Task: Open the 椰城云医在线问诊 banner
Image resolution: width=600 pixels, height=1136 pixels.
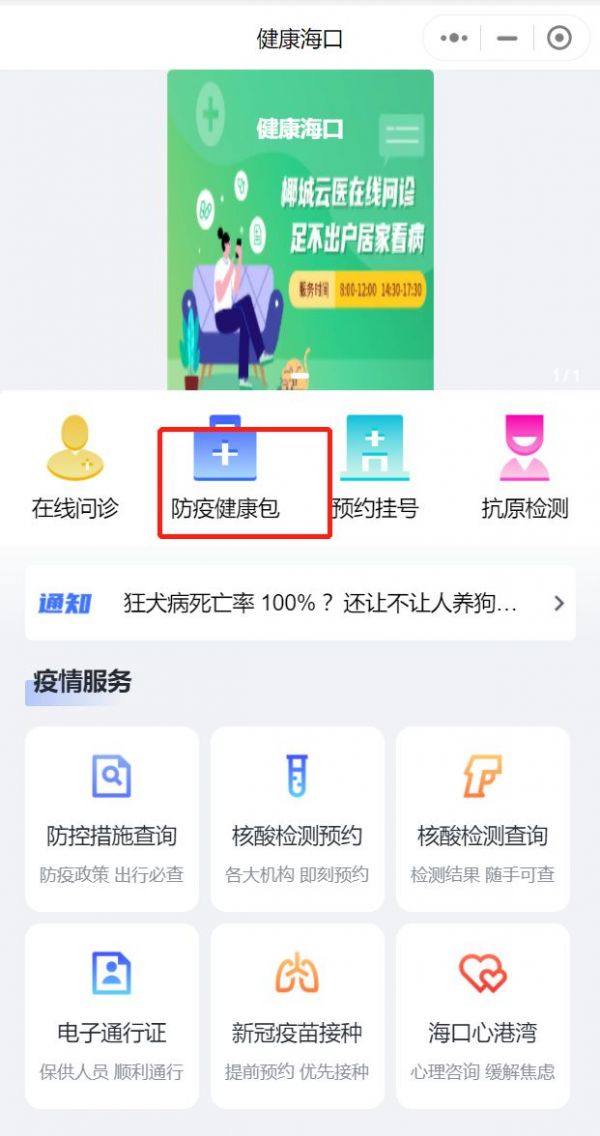Action: click(x=300, y=229)
